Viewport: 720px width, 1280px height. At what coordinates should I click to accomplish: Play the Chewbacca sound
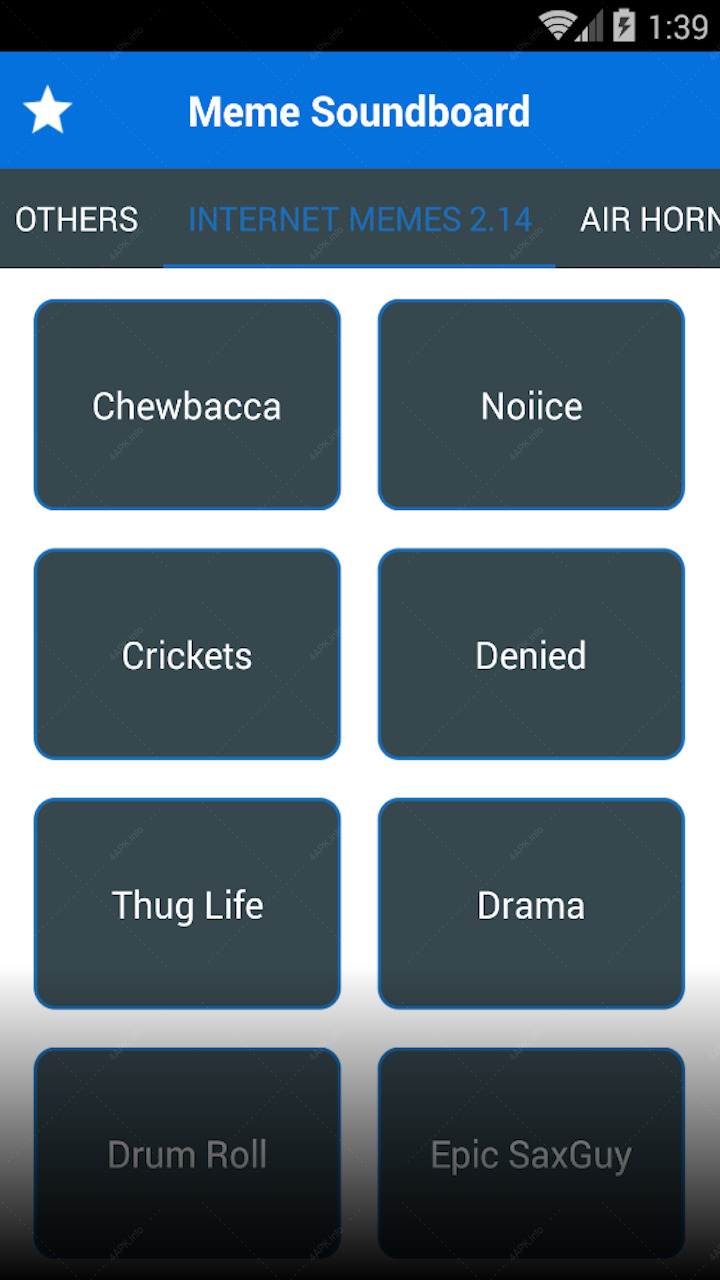pyautogui.click(x=187, y=405)
